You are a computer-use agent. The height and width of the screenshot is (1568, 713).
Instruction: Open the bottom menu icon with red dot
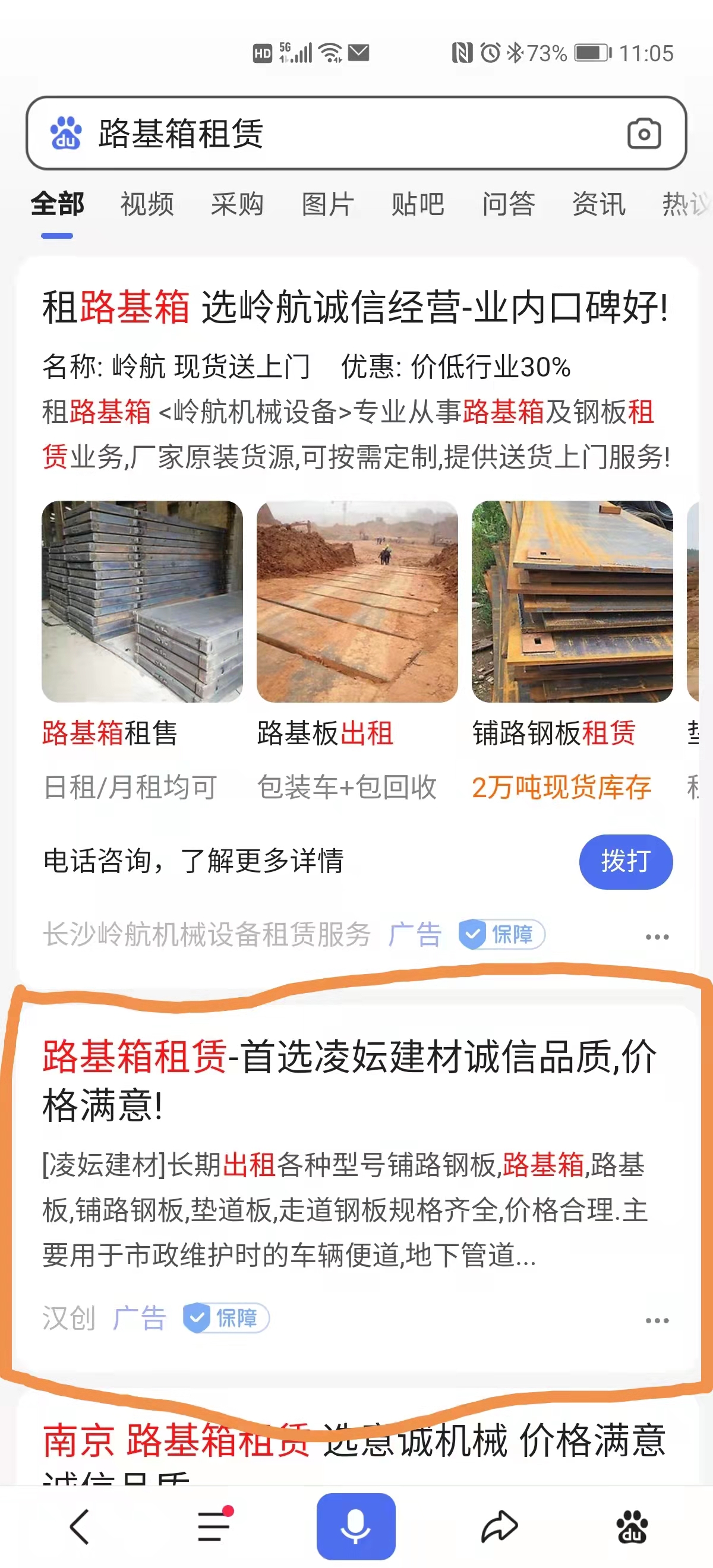click(x=214, y=1526)
